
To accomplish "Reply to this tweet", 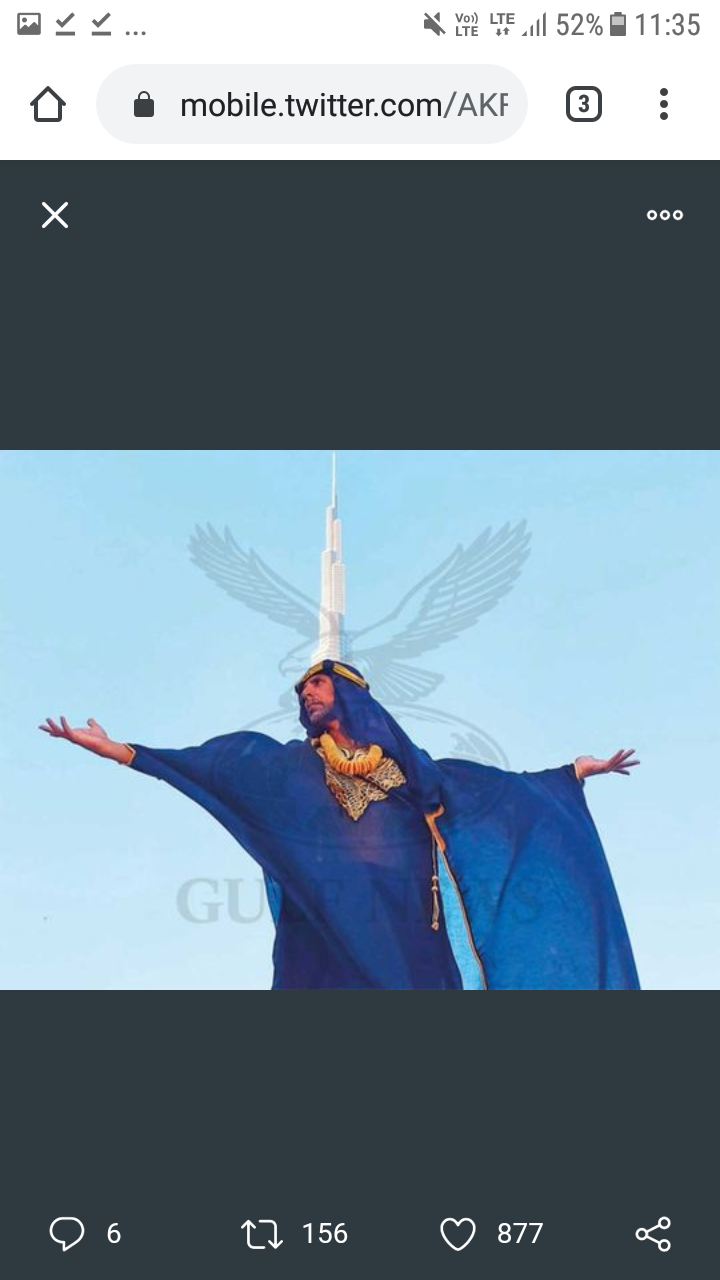I will [x=67, y=1234].
